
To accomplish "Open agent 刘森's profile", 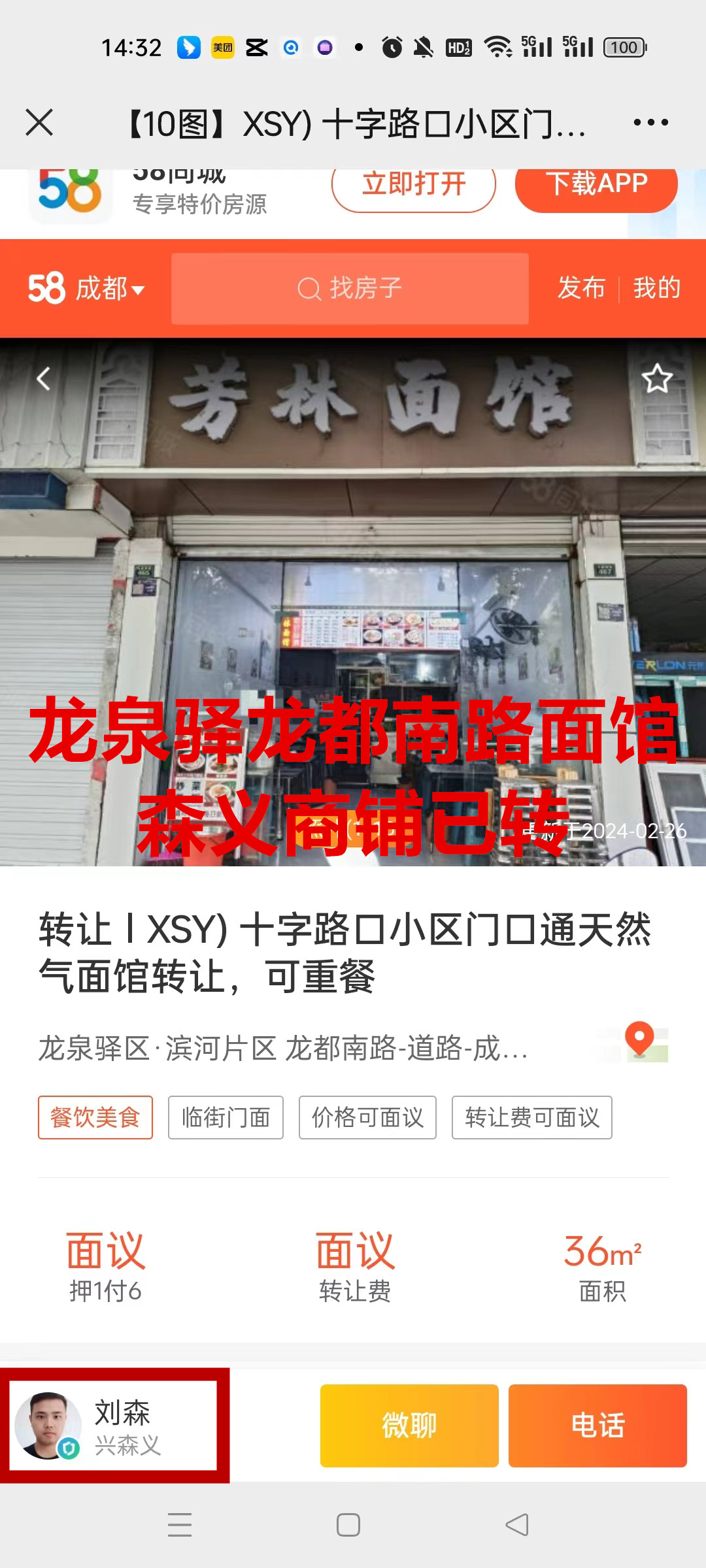I will point(114,1426).
